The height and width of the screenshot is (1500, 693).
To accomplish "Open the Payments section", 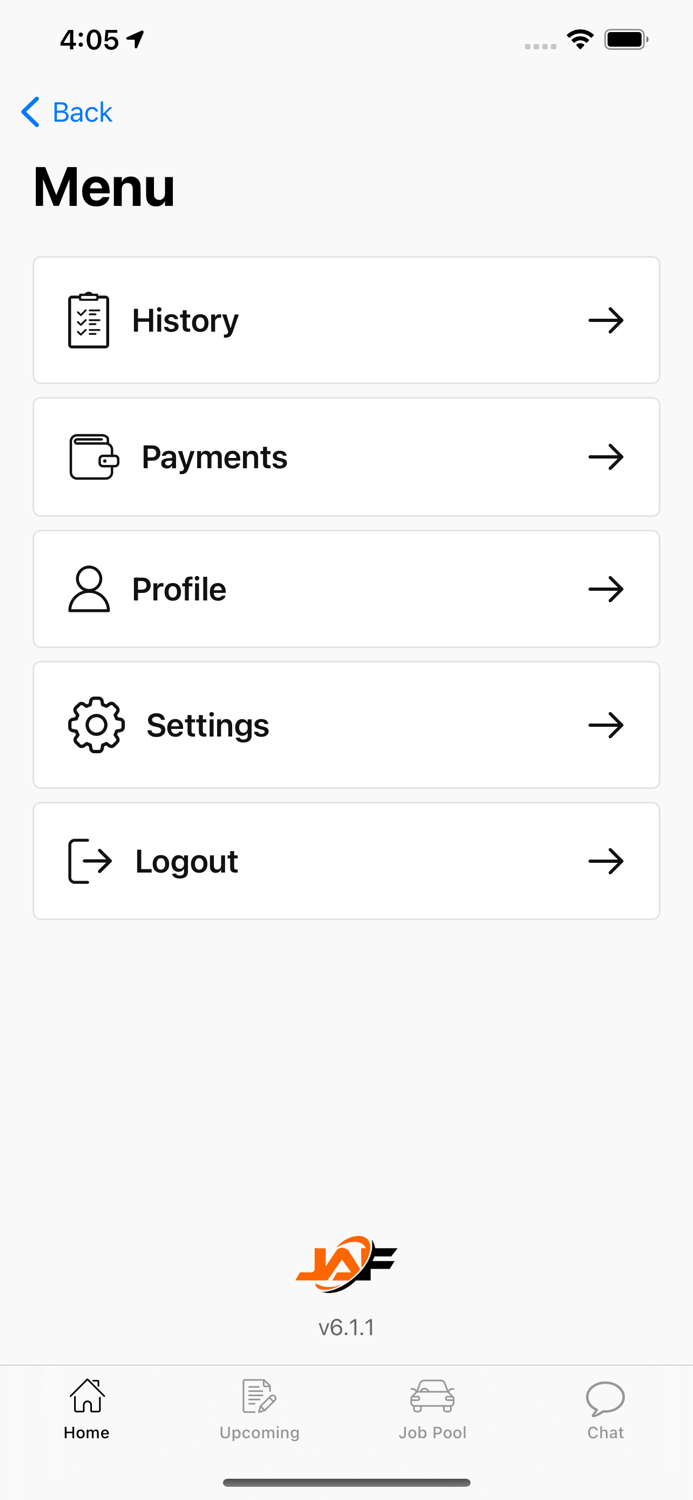I will tap(346, 457).
